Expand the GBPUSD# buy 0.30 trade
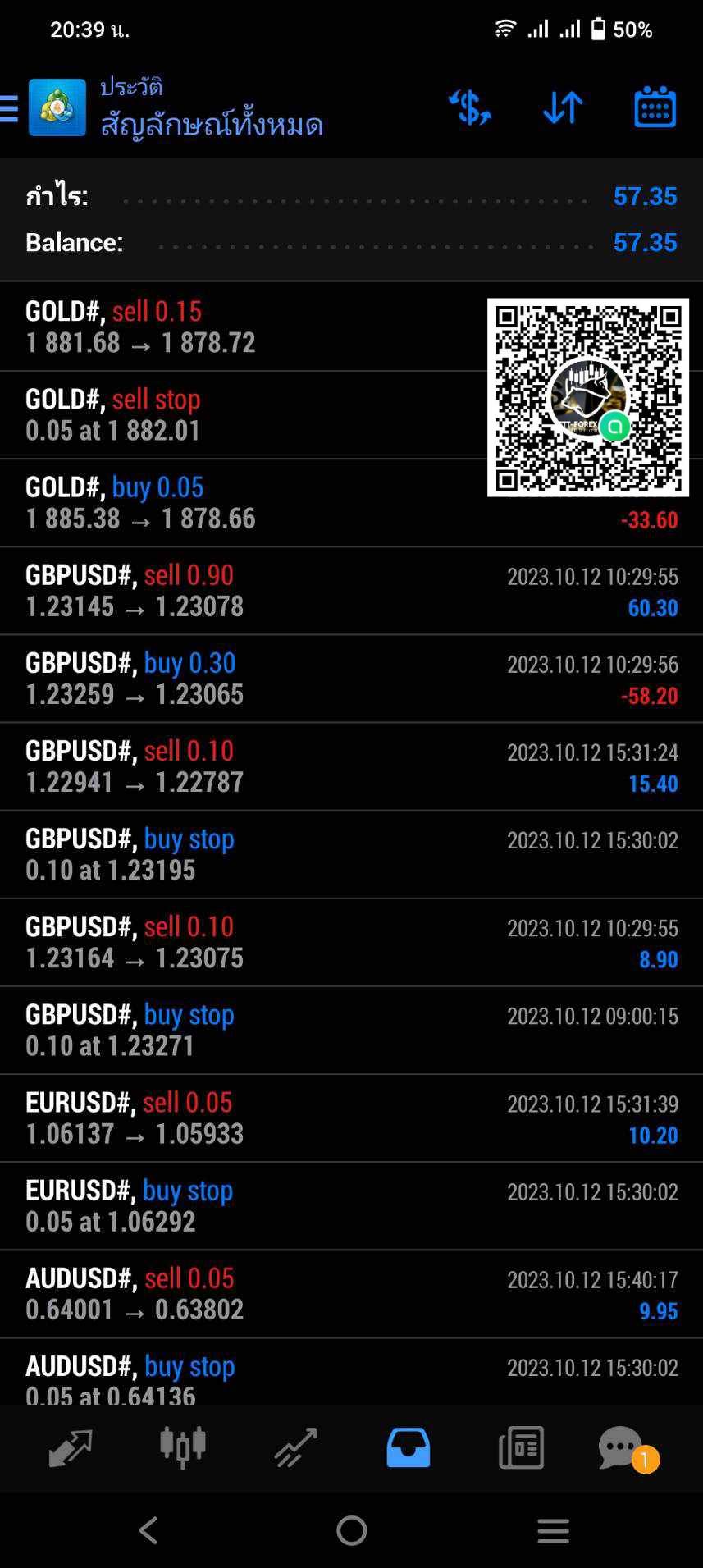The width and height of the screenshot is (703, 1568). pos(351,679)
